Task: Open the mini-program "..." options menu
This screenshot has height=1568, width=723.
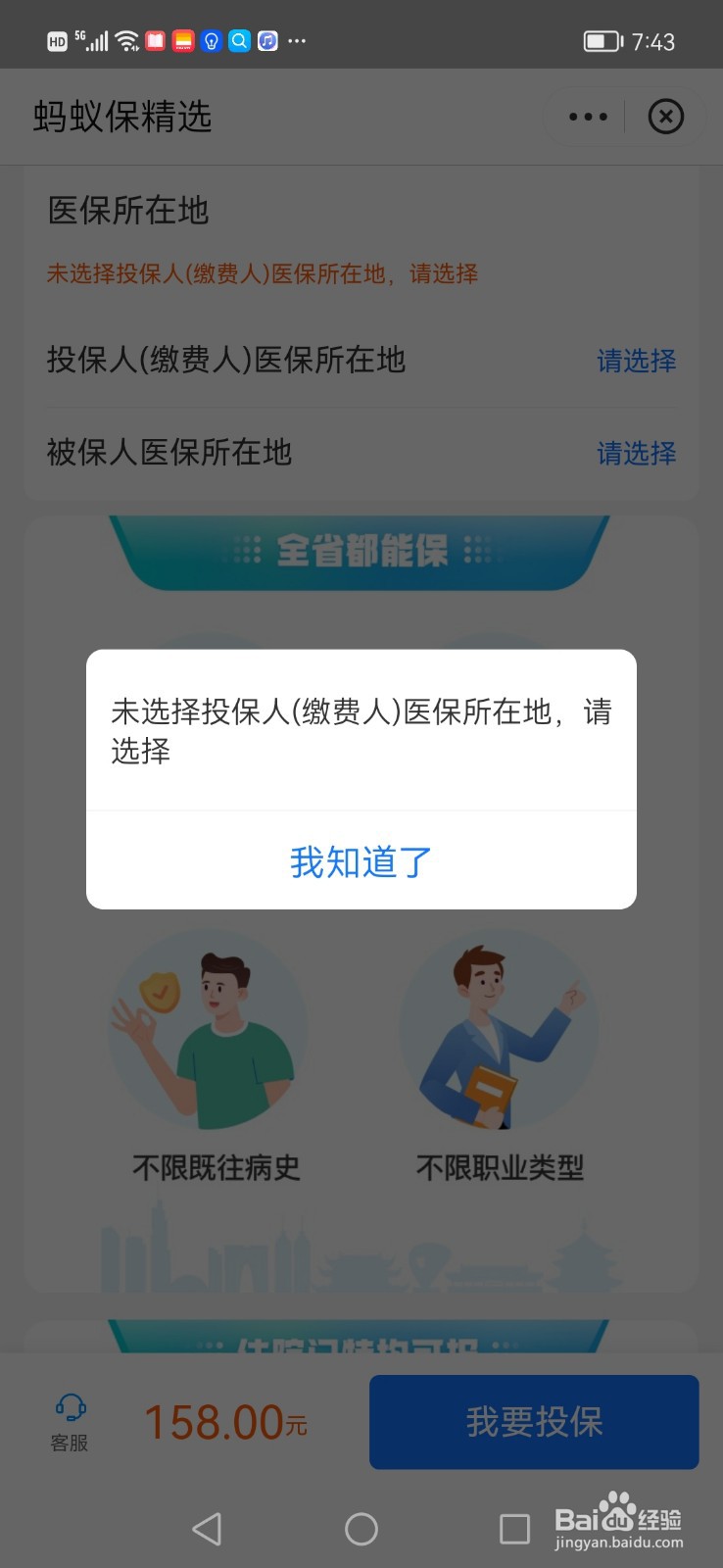Action: pyautogui.click(x=586, y=116)
